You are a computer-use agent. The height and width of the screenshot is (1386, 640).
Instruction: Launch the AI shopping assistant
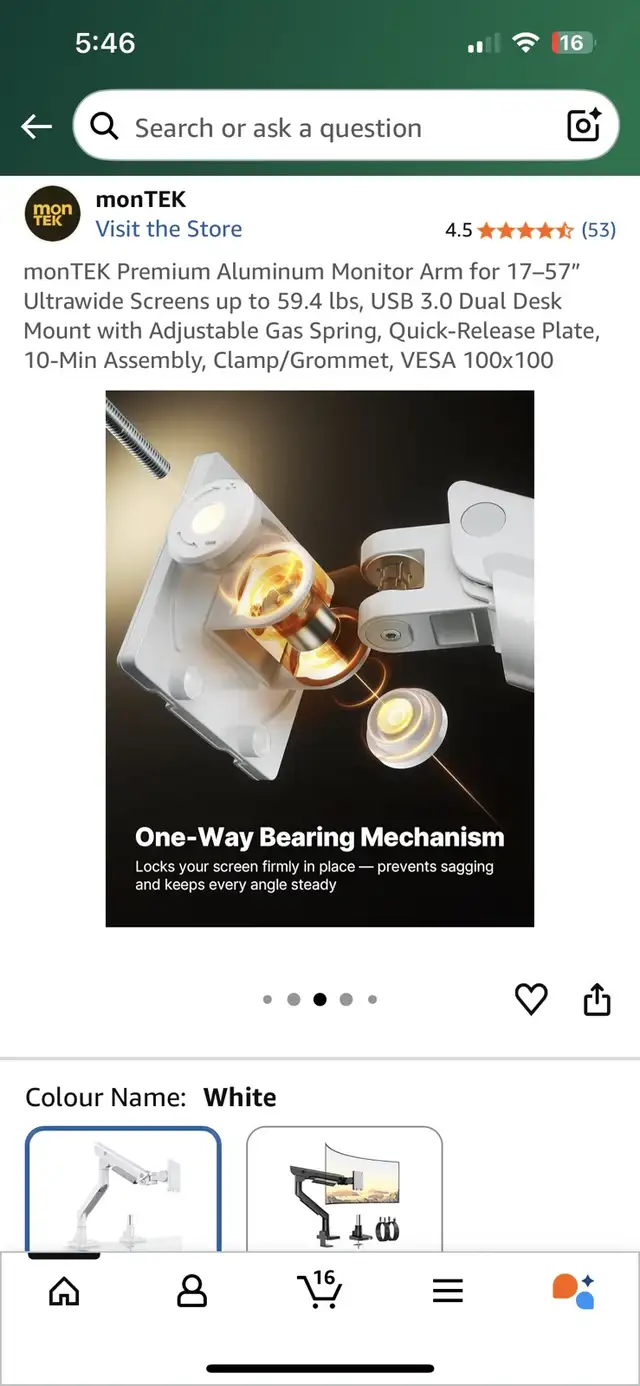[574, 1291]
